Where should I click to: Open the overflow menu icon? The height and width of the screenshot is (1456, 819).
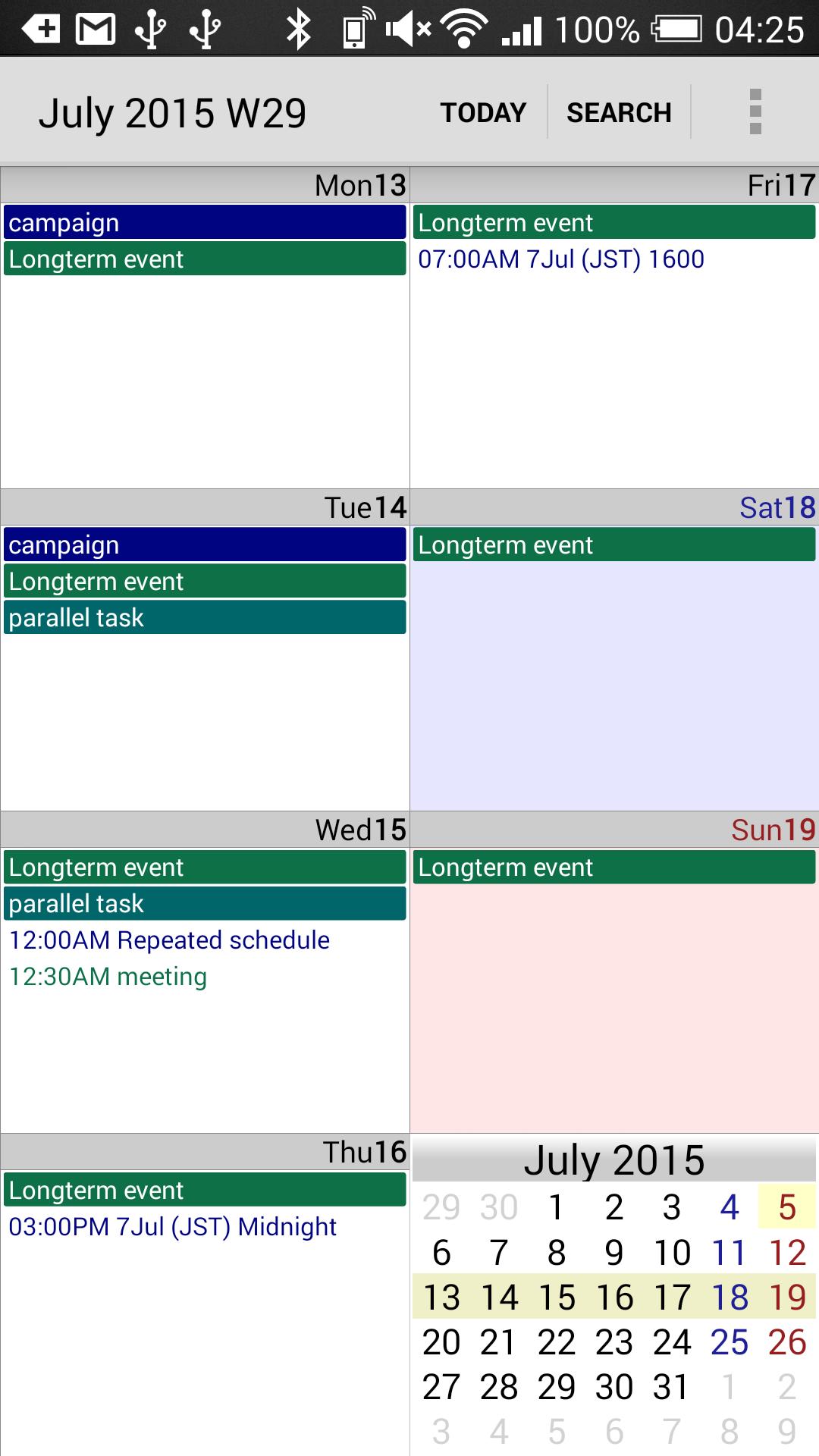[754, 111]
